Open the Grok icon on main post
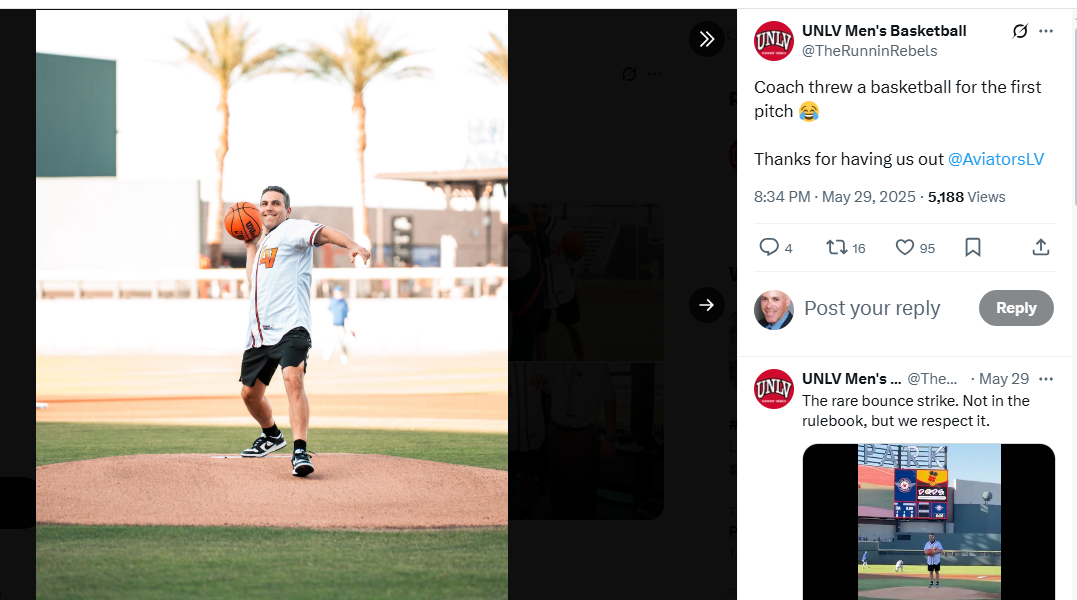 [x=1019, y=31]
